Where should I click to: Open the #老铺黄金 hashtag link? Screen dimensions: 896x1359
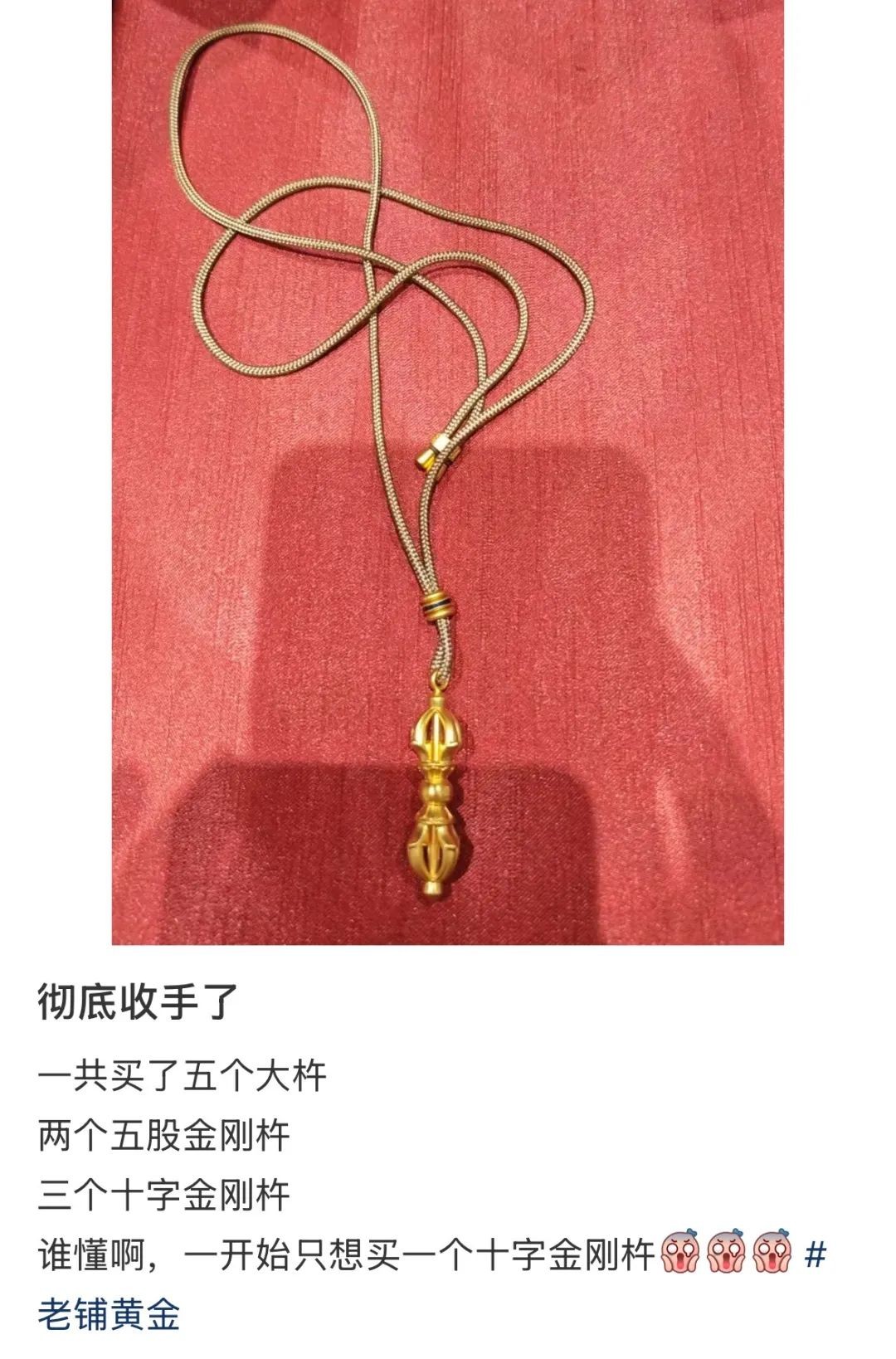[109, 1315]
